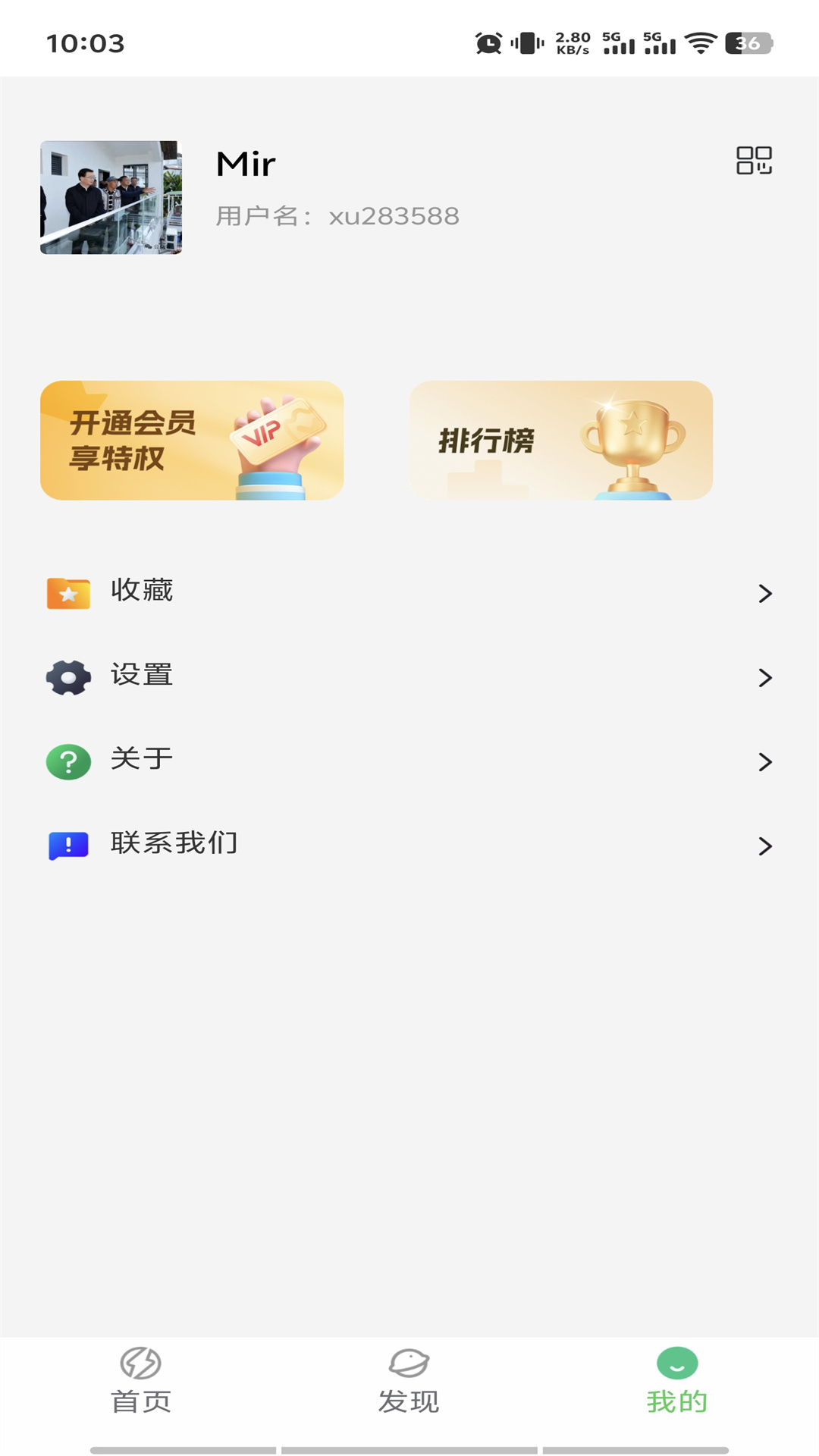Click the 设置 gear icon
This screenshot has height=1456, width=819.
point(67,677)
